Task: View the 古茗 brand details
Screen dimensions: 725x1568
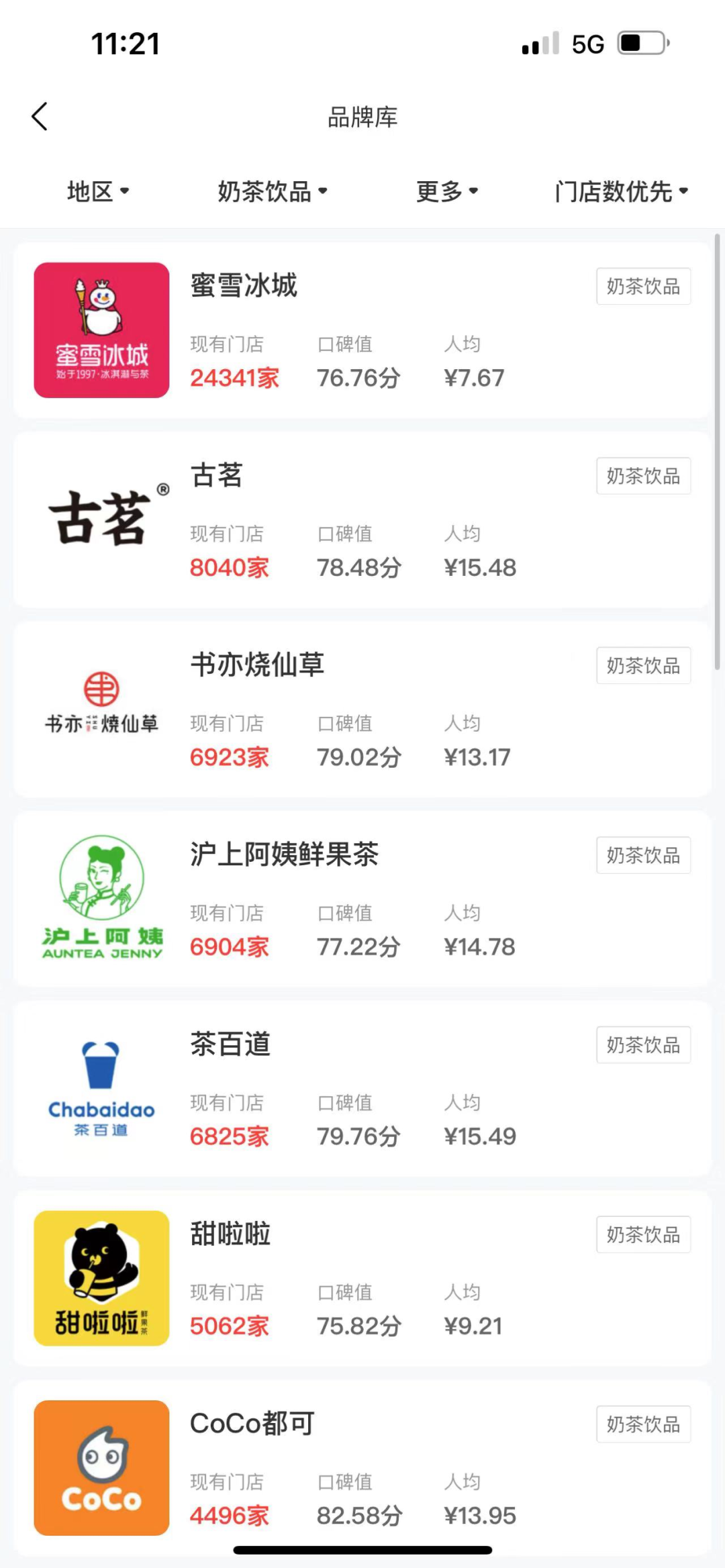Action: [x=362, y=520]
